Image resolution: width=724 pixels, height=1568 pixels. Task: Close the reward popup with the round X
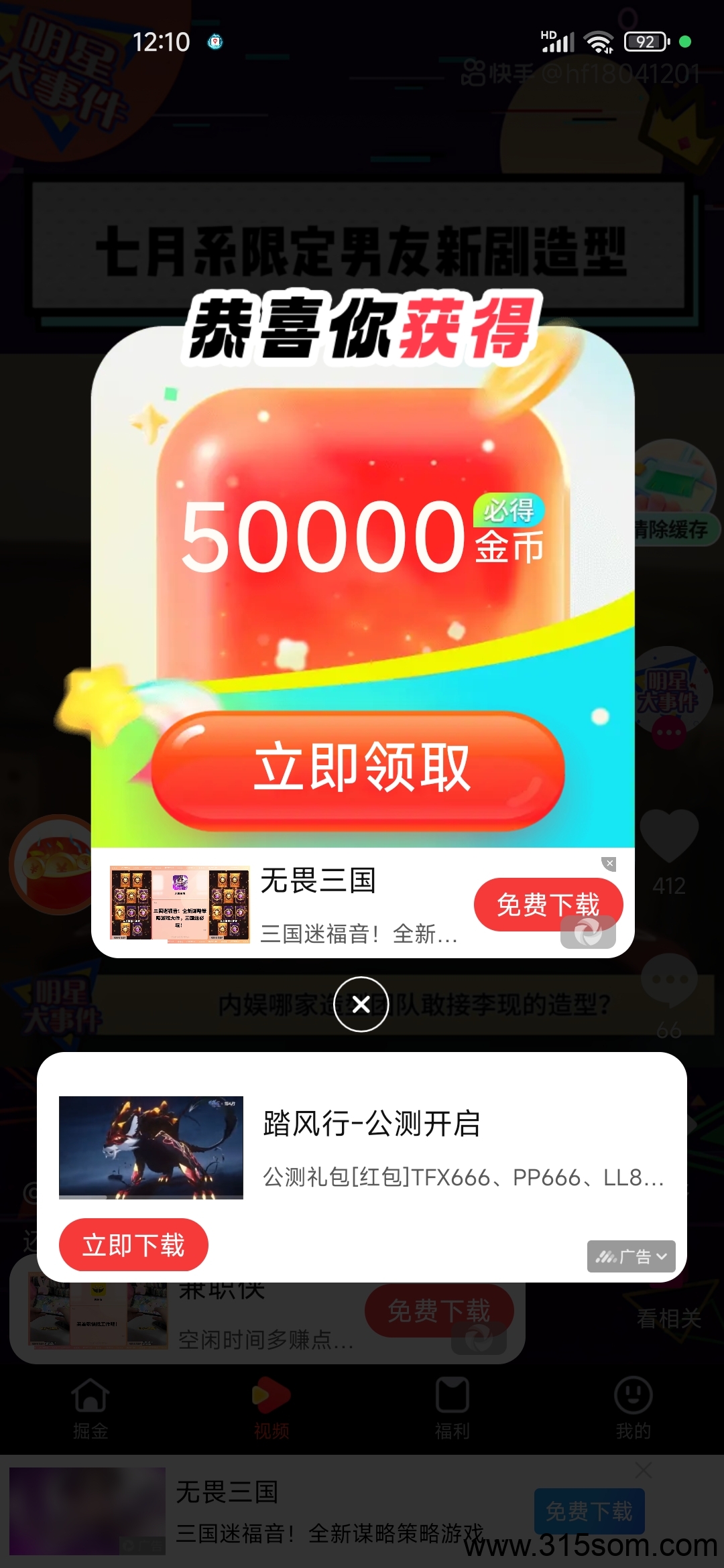point(361,1004)
